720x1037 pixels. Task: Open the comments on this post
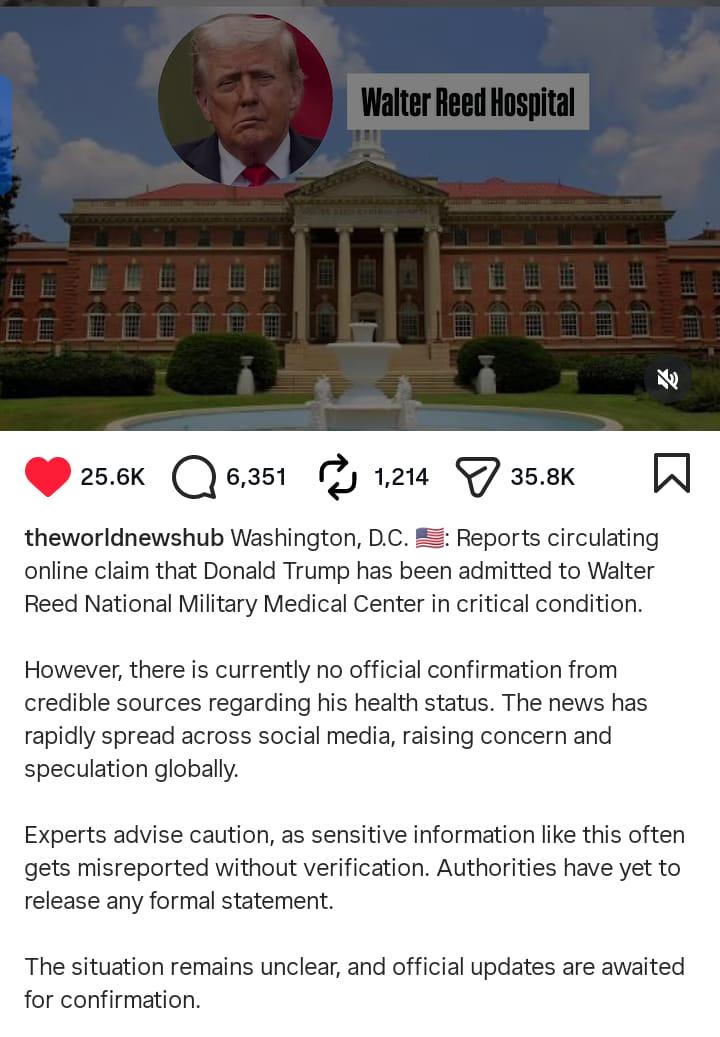pyautogui.click(x=193, y=477)
